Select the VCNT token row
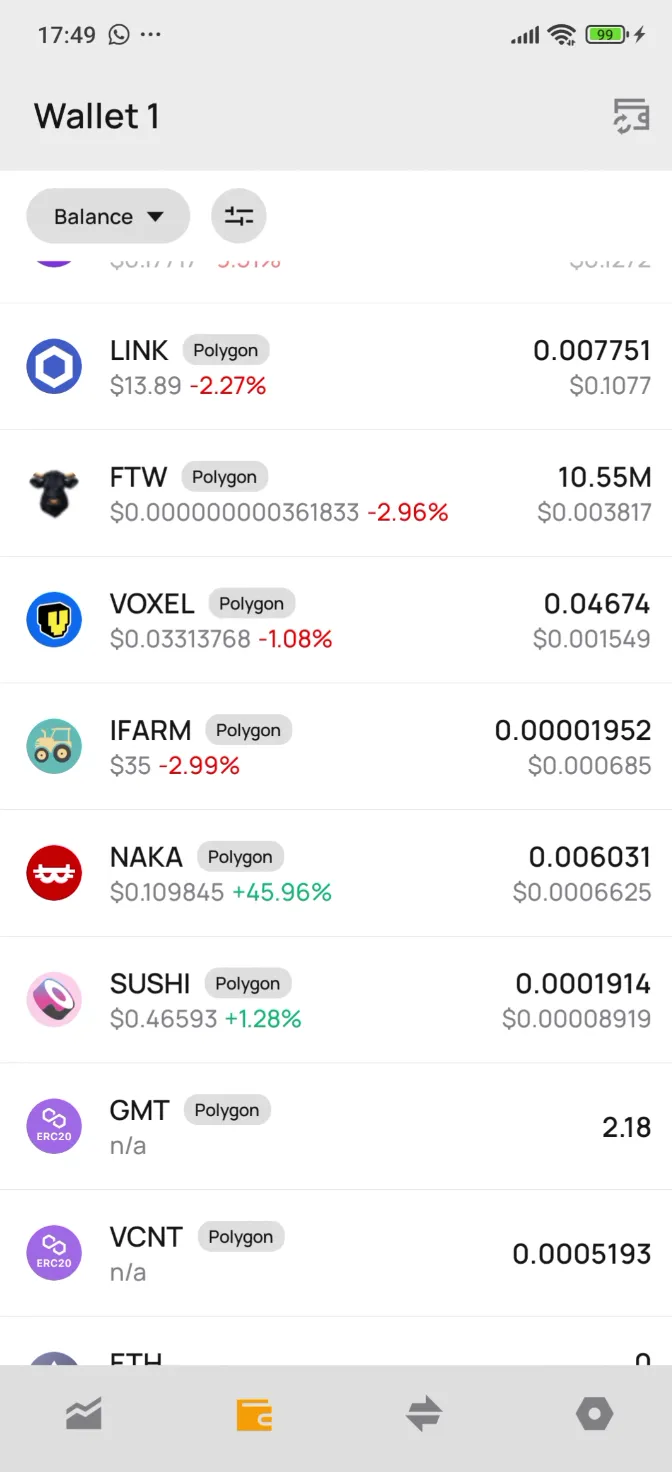672x1472 pixels. 336,1253
